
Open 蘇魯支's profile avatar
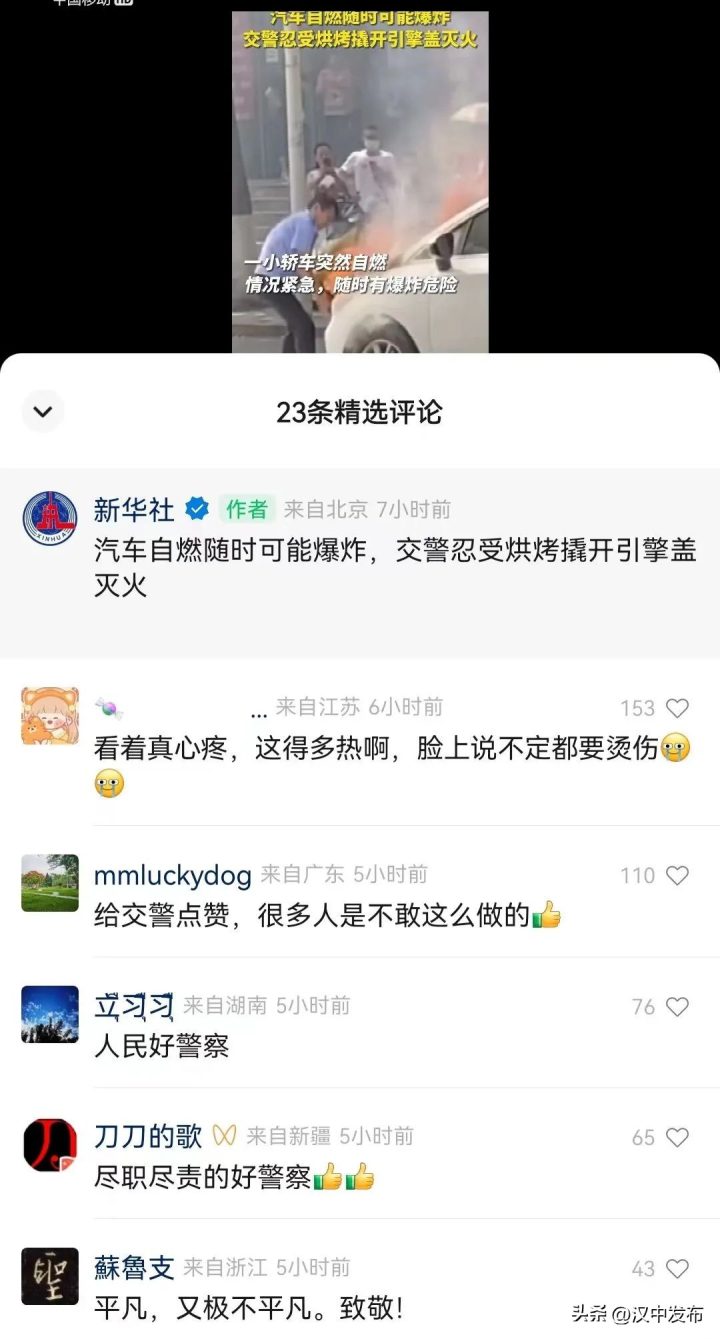pyautogui.click(x=50, y=1276)
